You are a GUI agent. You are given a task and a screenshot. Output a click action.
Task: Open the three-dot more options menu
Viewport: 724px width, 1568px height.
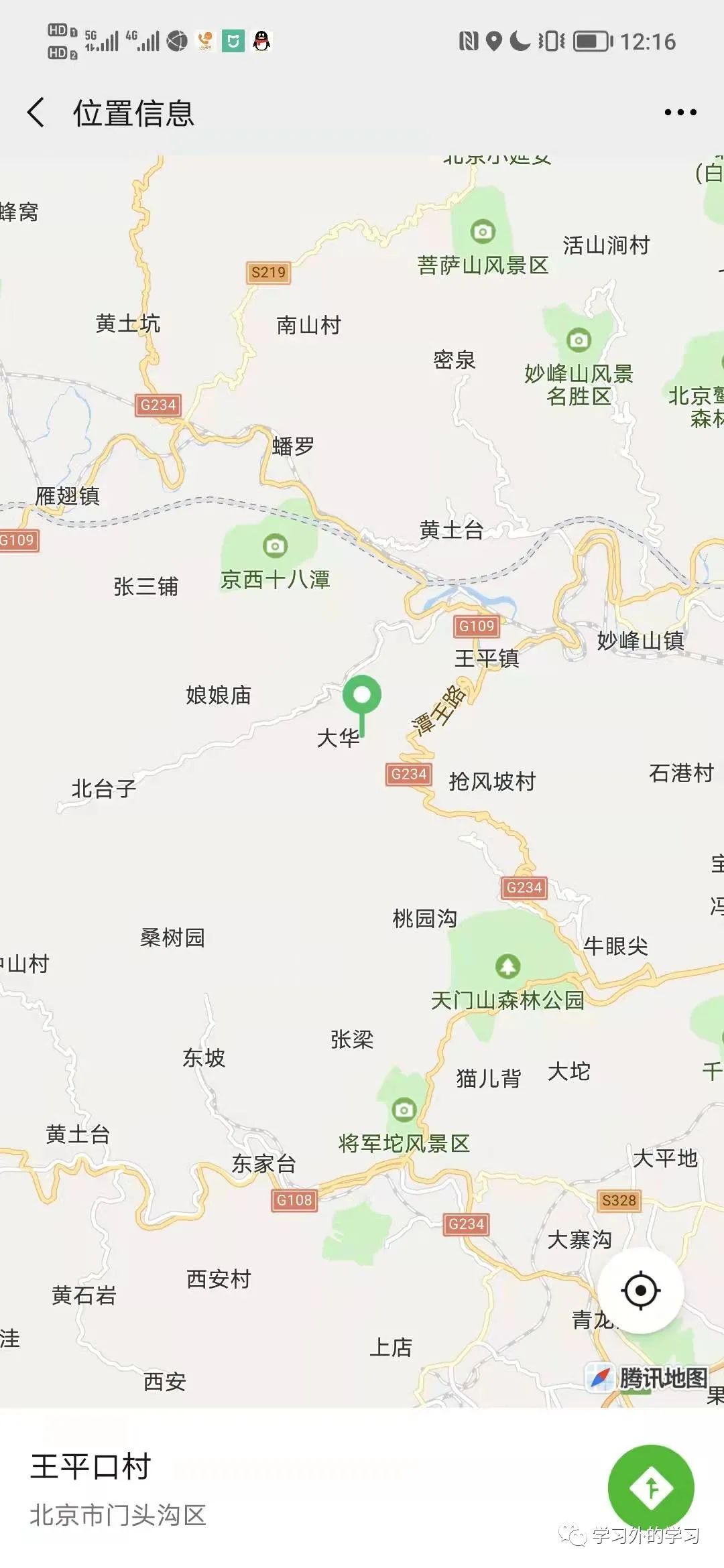click(x=679, y=113)
